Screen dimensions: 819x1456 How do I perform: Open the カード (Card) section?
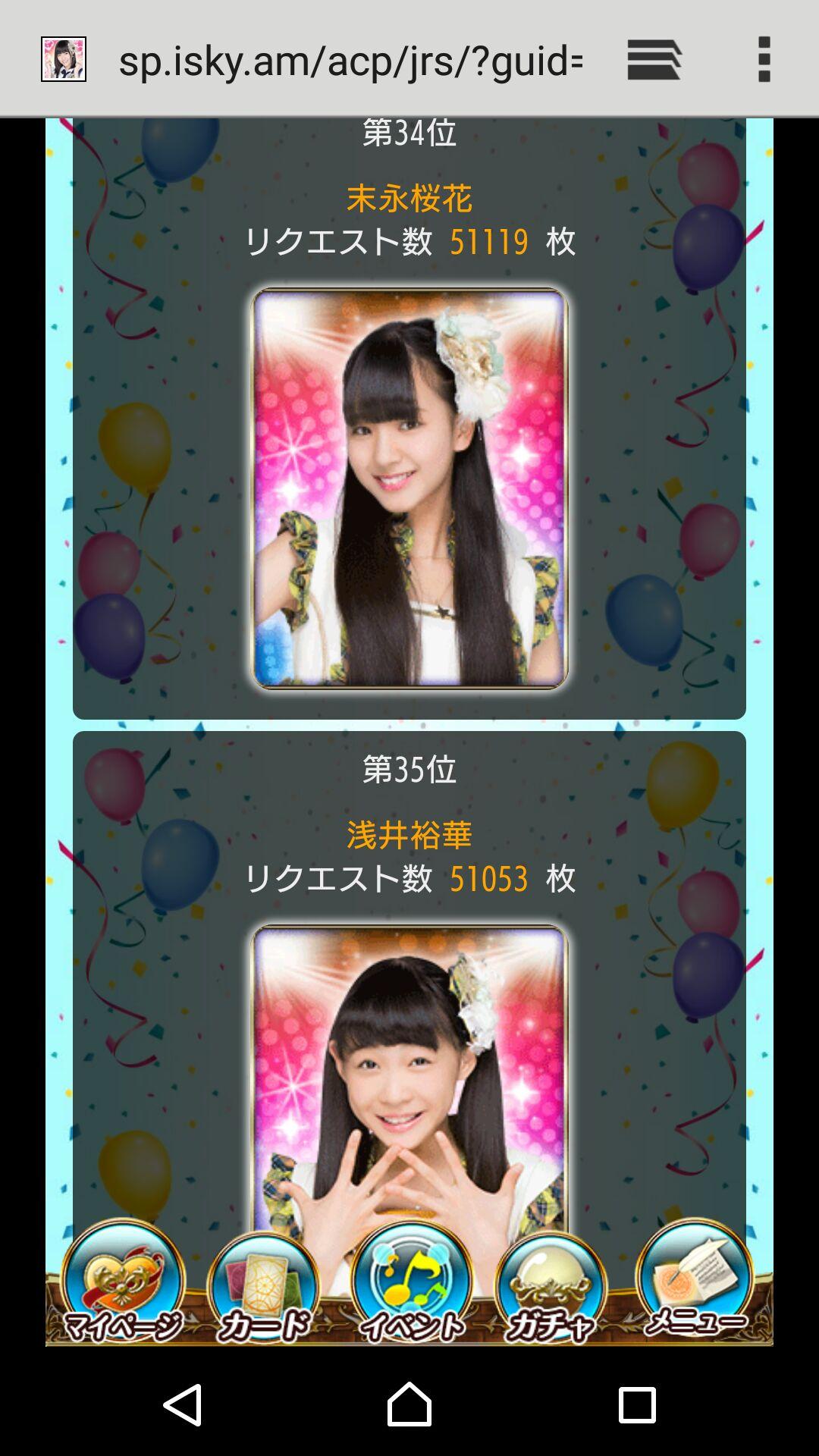(264, 1289)
